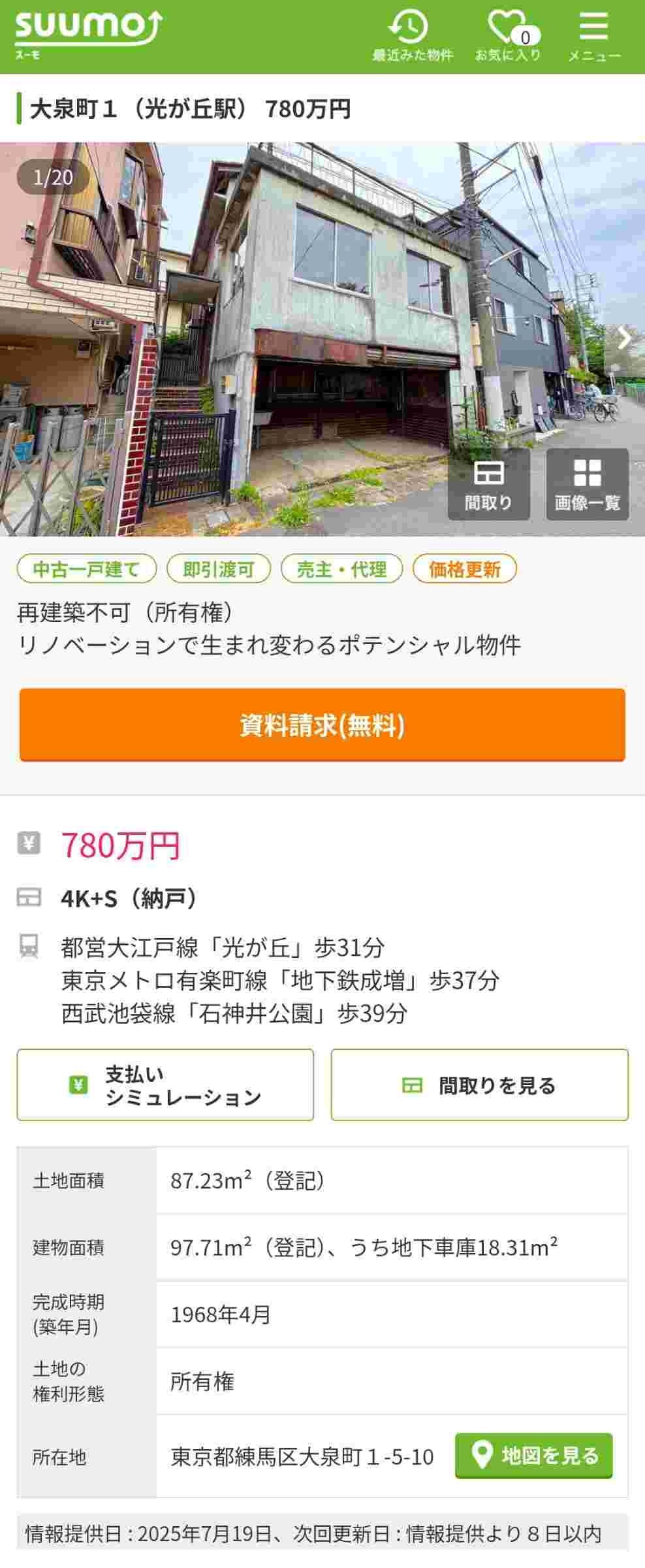
Task: Request materials via 資料請求(無料)
Action: point(322,725)
